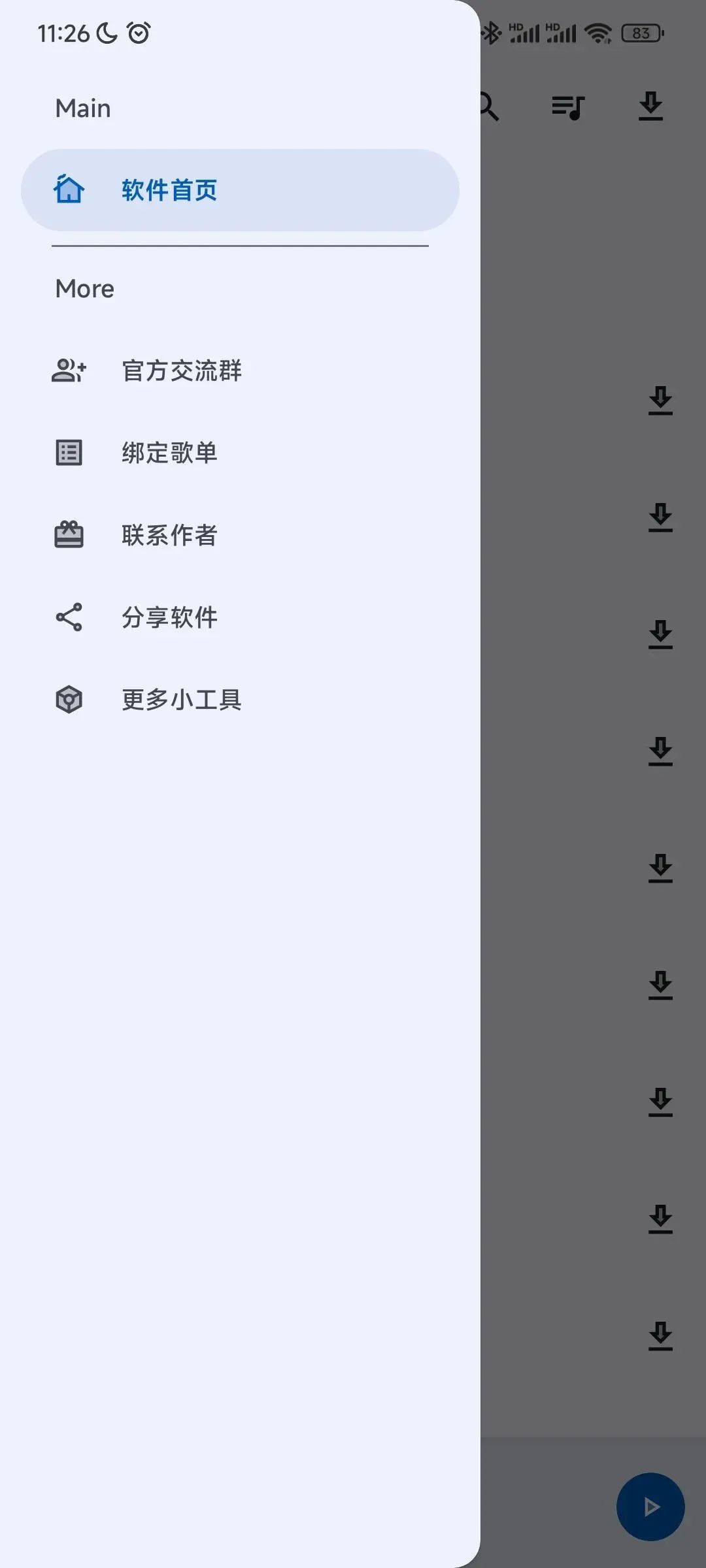The width and height of the screenshot is (706, 1568).
Task: Select 软件首页 in the drawer
Action: point(240,190)
